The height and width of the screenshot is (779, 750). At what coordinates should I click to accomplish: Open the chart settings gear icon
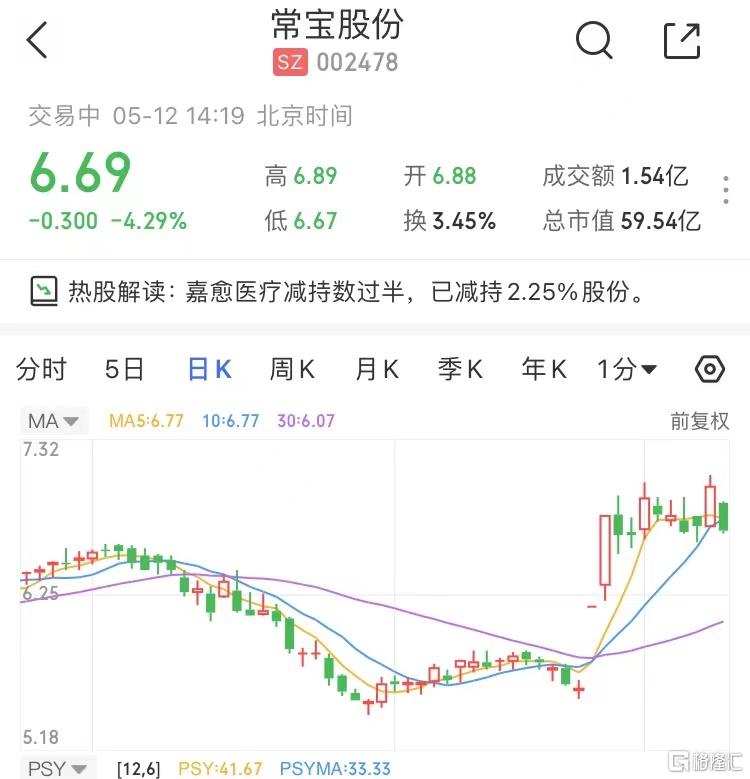tap(709, 369)
